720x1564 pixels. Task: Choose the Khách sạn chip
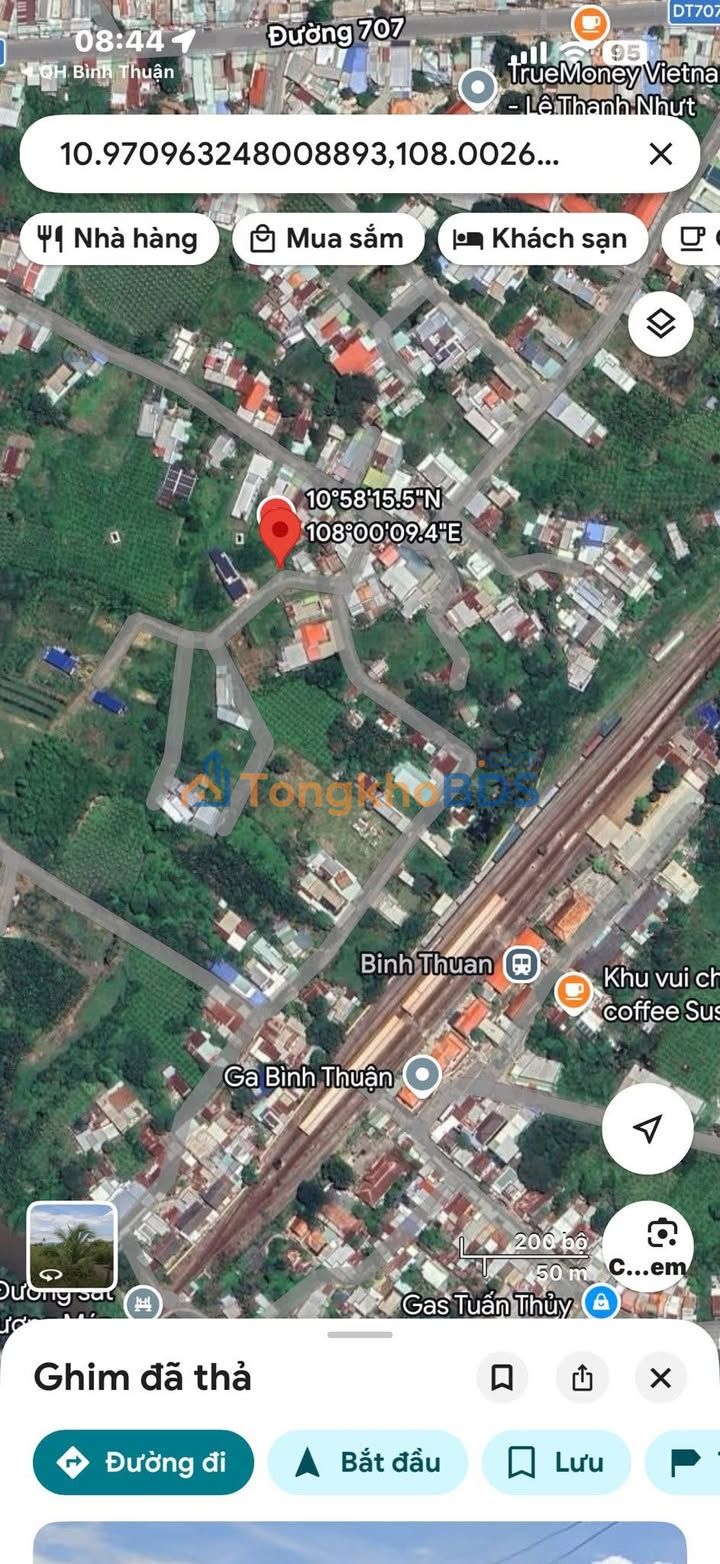click(543, 239)
